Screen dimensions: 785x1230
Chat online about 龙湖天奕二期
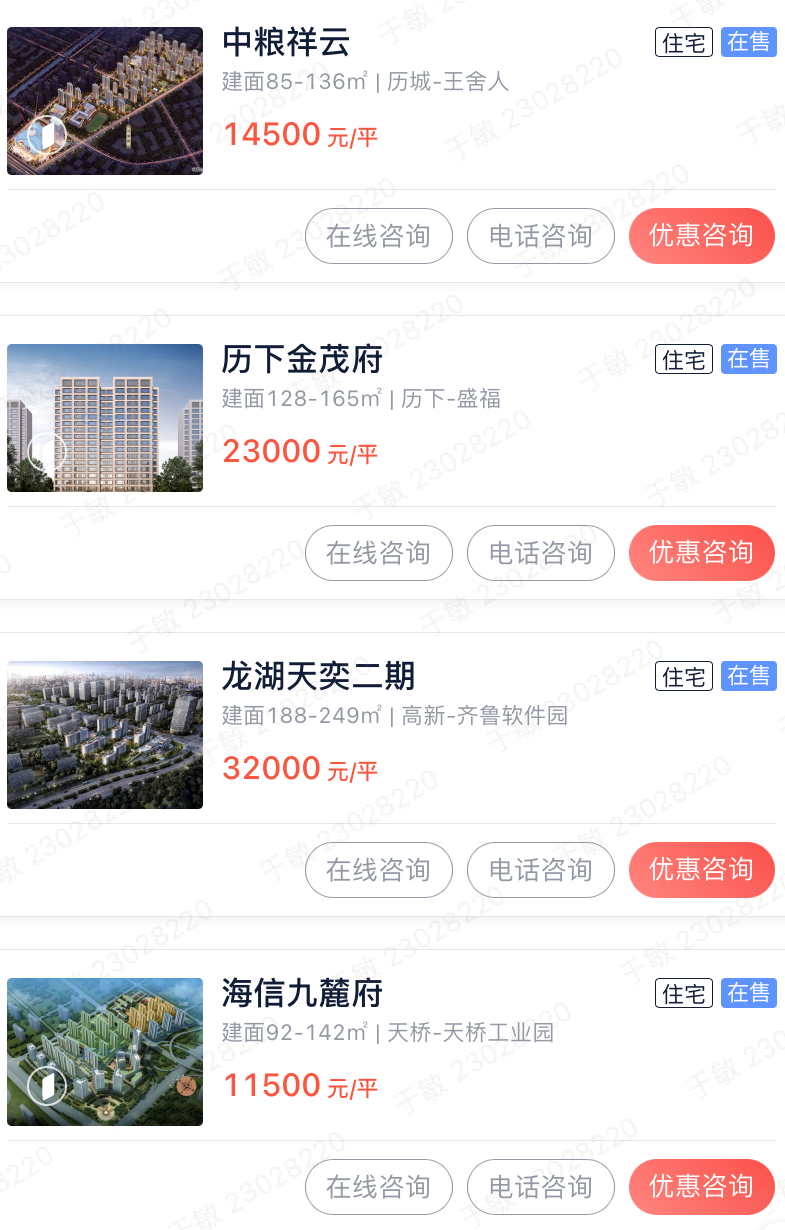click(x=378, y=870)
